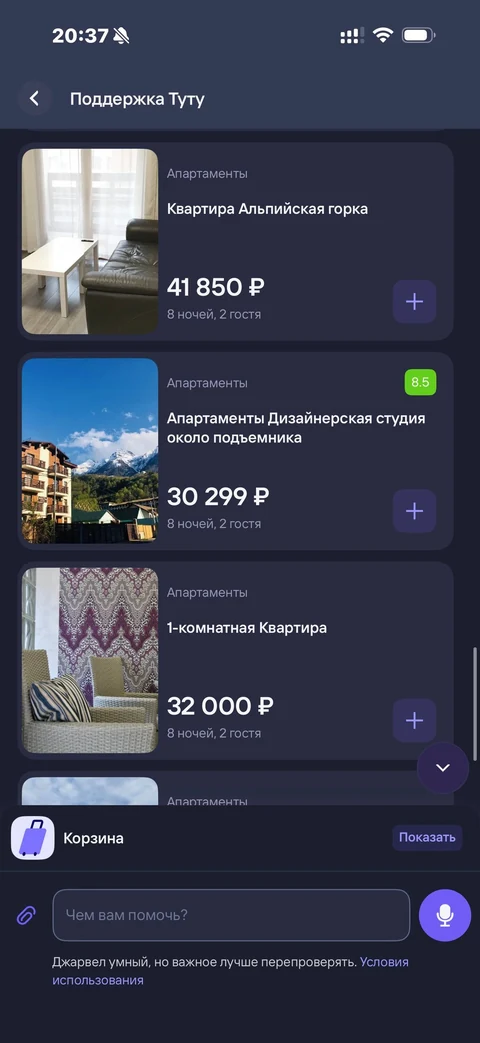Show the Корзина contents
Image resolution: width=480 pixels, height=1043 pixels.
[x=427, y=837]
